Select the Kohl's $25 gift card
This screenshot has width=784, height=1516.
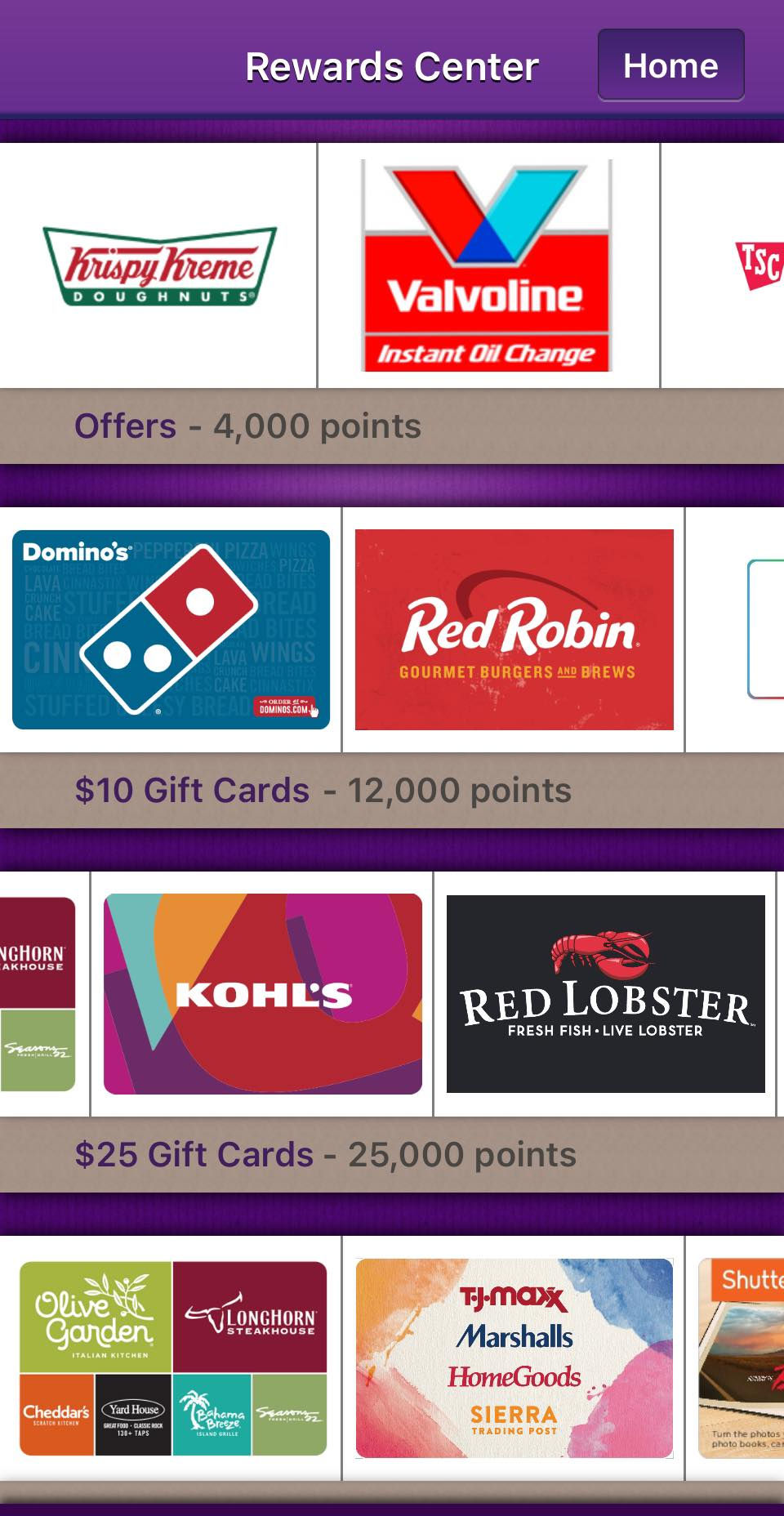coord(262,994)
